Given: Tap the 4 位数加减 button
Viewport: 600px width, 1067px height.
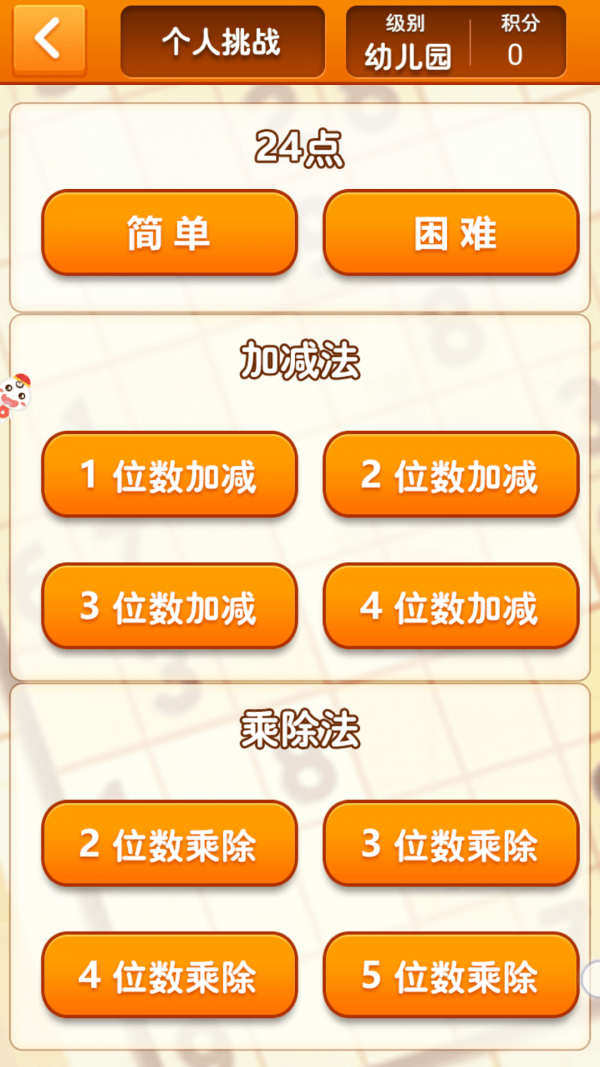Looking at the screenshot, I should [451, 606].
